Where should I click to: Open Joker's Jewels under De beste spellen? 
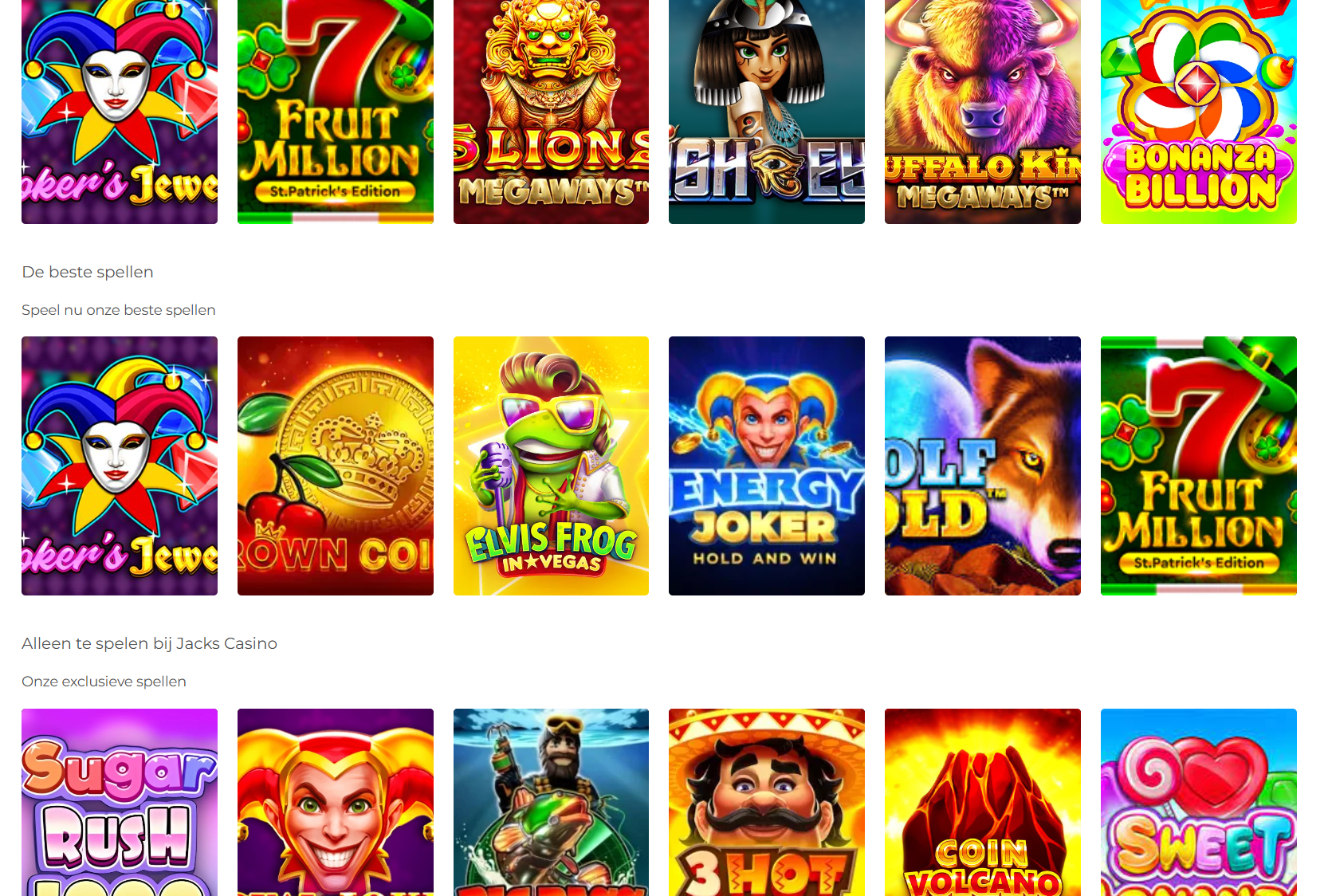(120, 466)
